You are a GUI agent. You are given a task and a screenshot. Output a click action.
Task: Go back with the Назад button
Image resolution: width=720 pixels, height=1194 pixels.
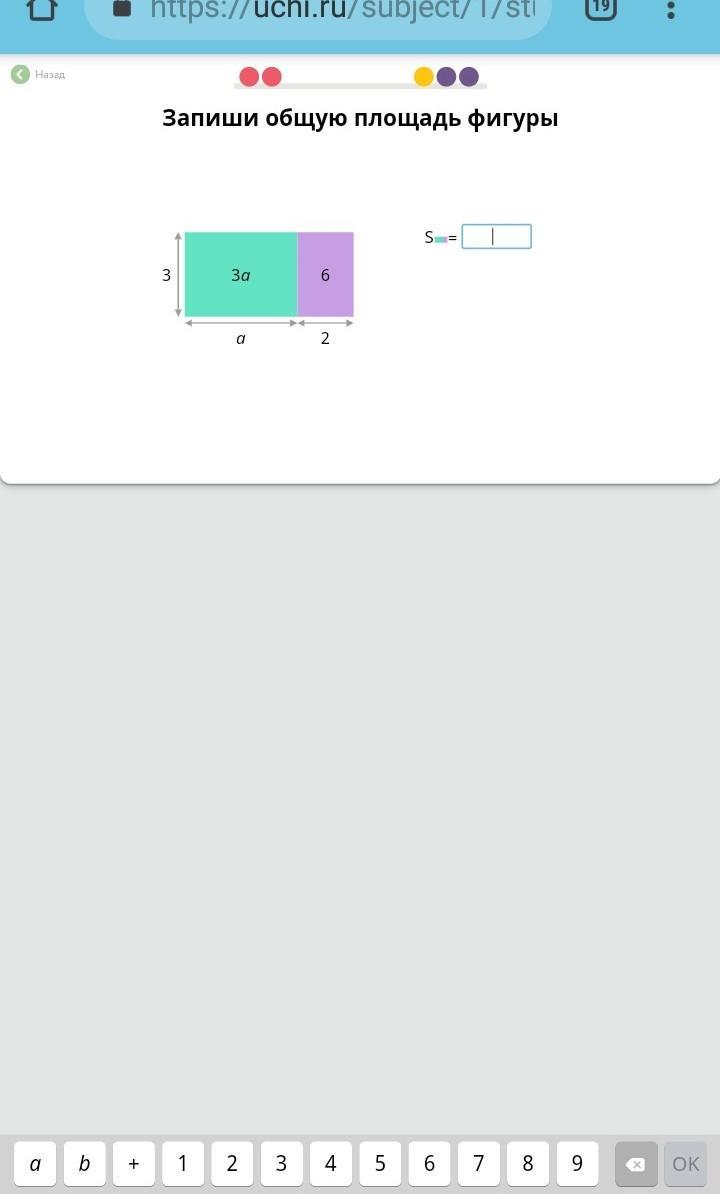38,75
